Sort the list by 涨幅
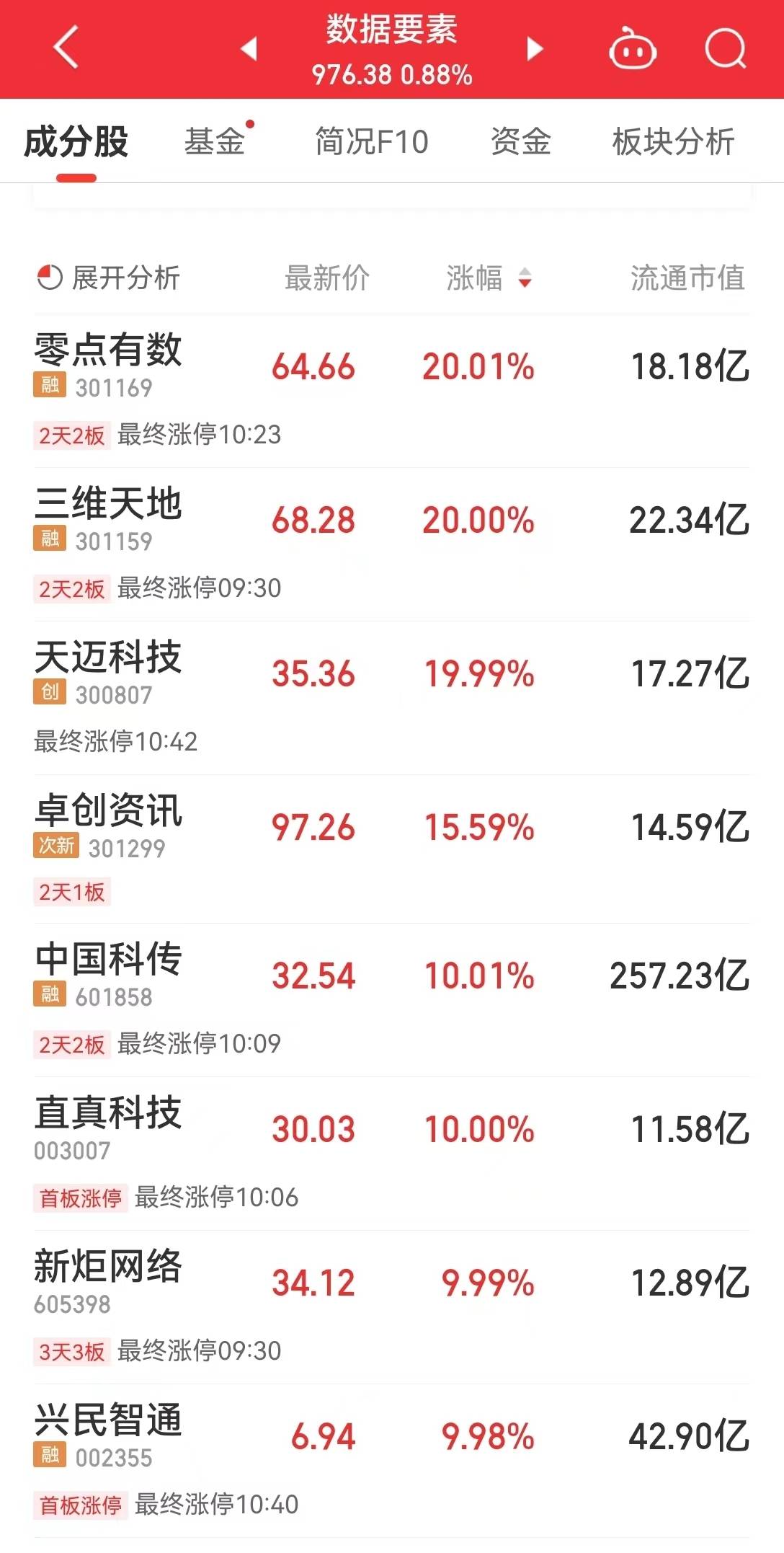The width and height of the screenshot is (784, 1553). pos(489,278)
